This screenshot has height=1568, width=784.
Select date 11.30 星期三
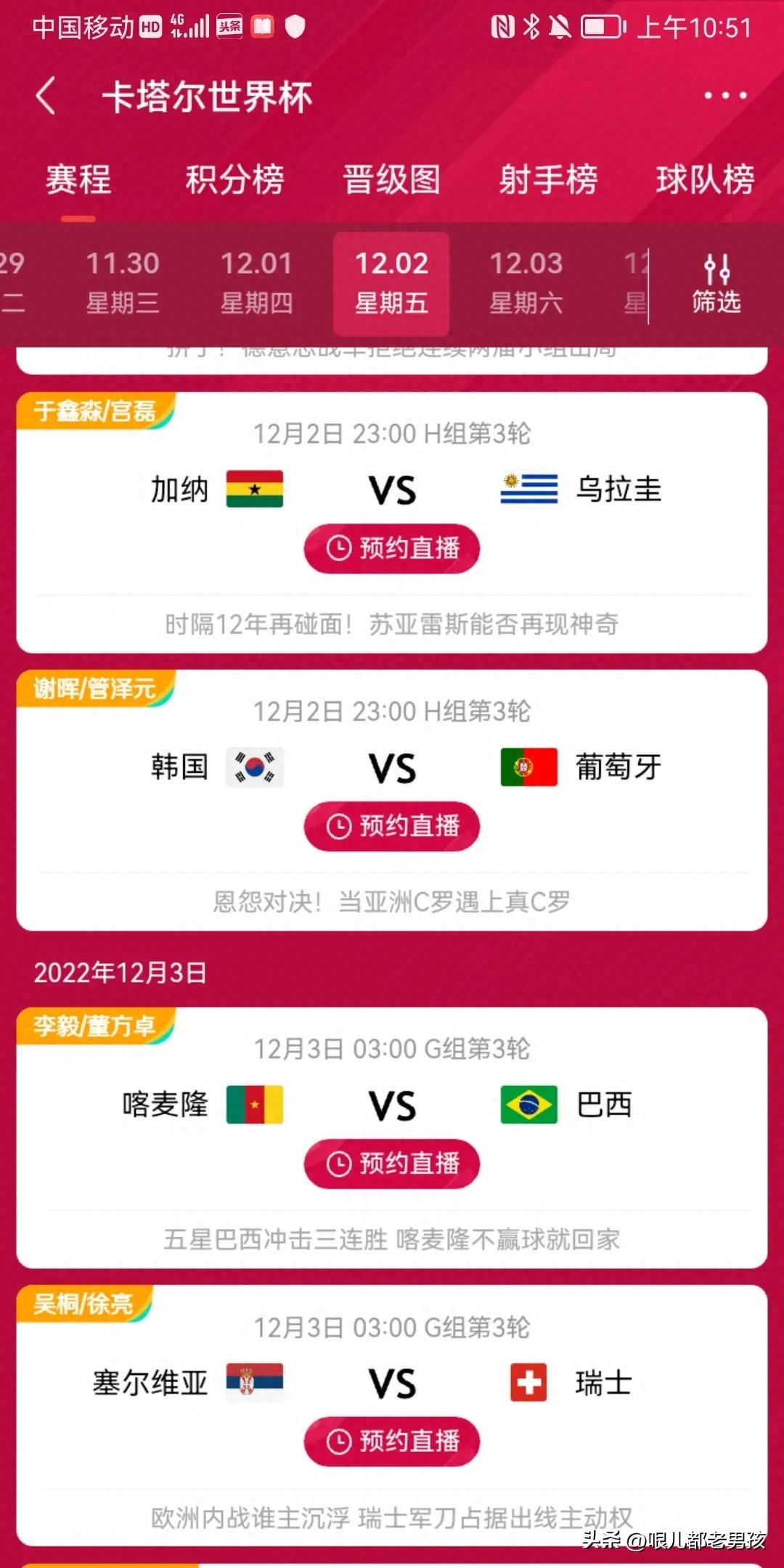click(123, 282)
